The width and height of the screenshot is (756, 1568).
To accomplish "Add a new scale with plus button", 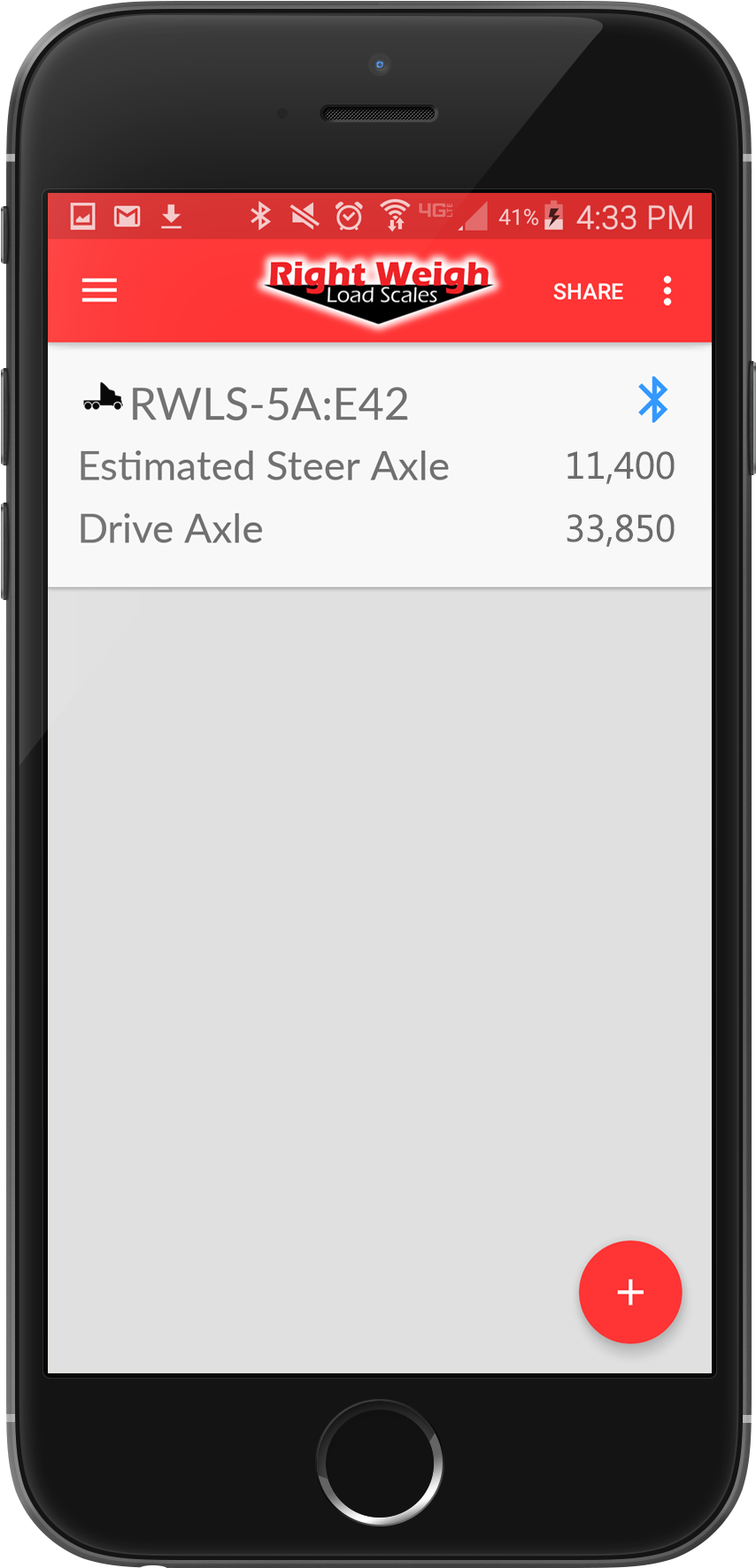I will pyautogui.click(x=630, y=1292).
